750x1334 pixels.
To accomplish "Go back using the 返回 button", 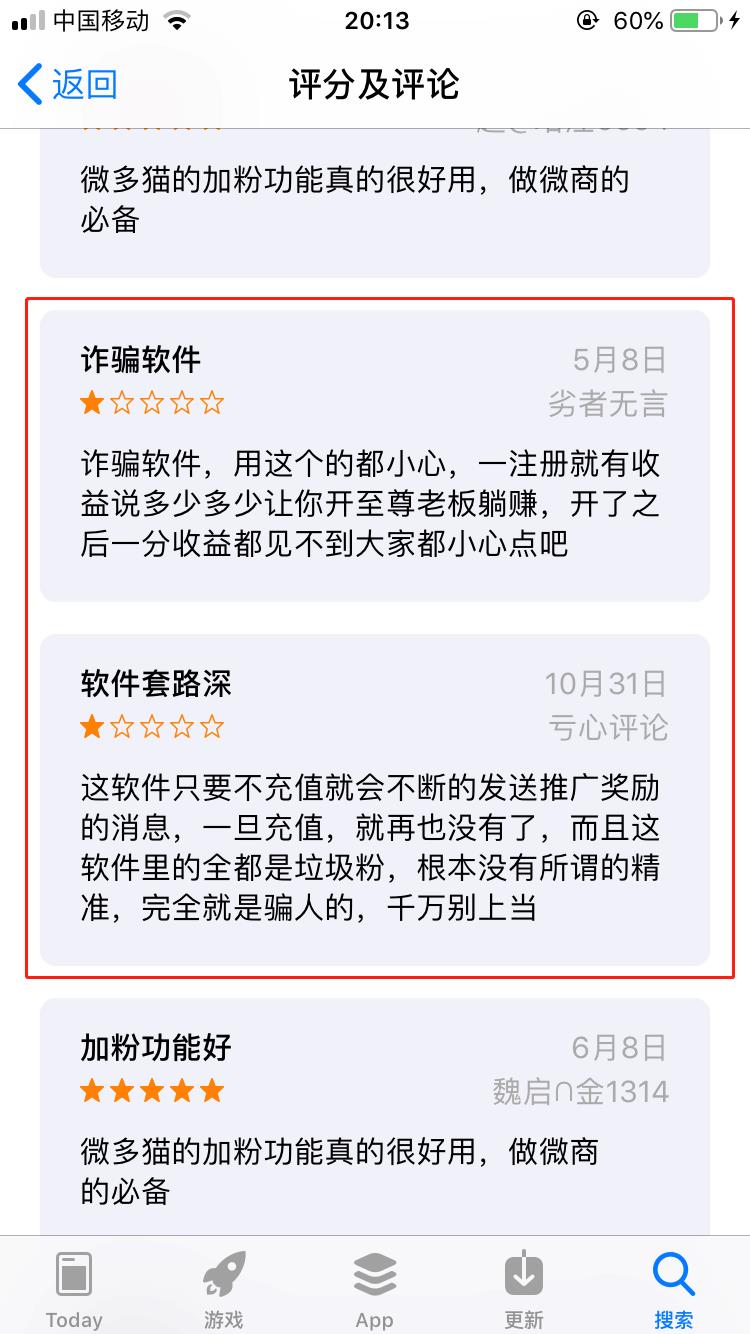I will pyautogui.click(x=68, y=85).
